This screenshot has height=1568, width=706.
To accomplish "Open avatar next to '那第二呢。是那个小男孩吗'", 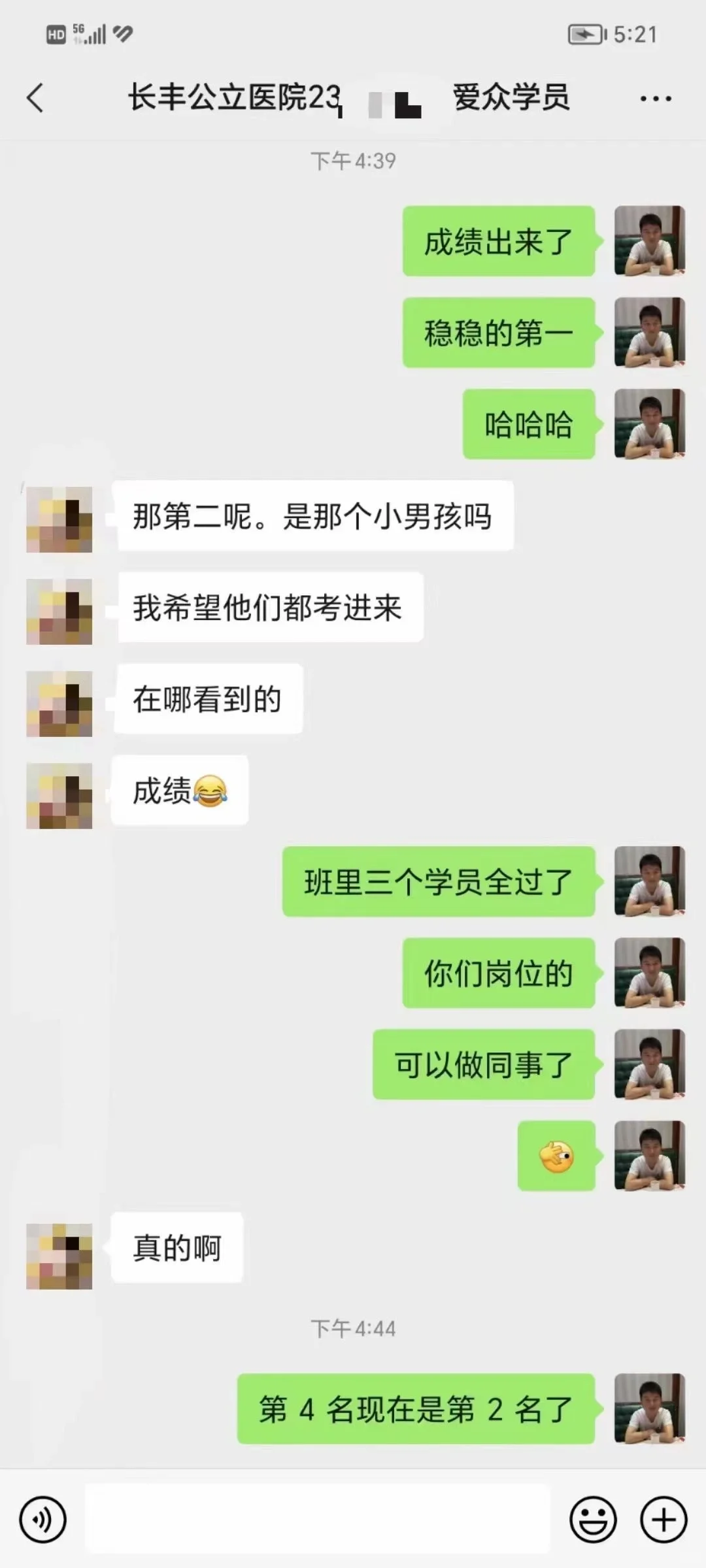I will coord(59,519).
